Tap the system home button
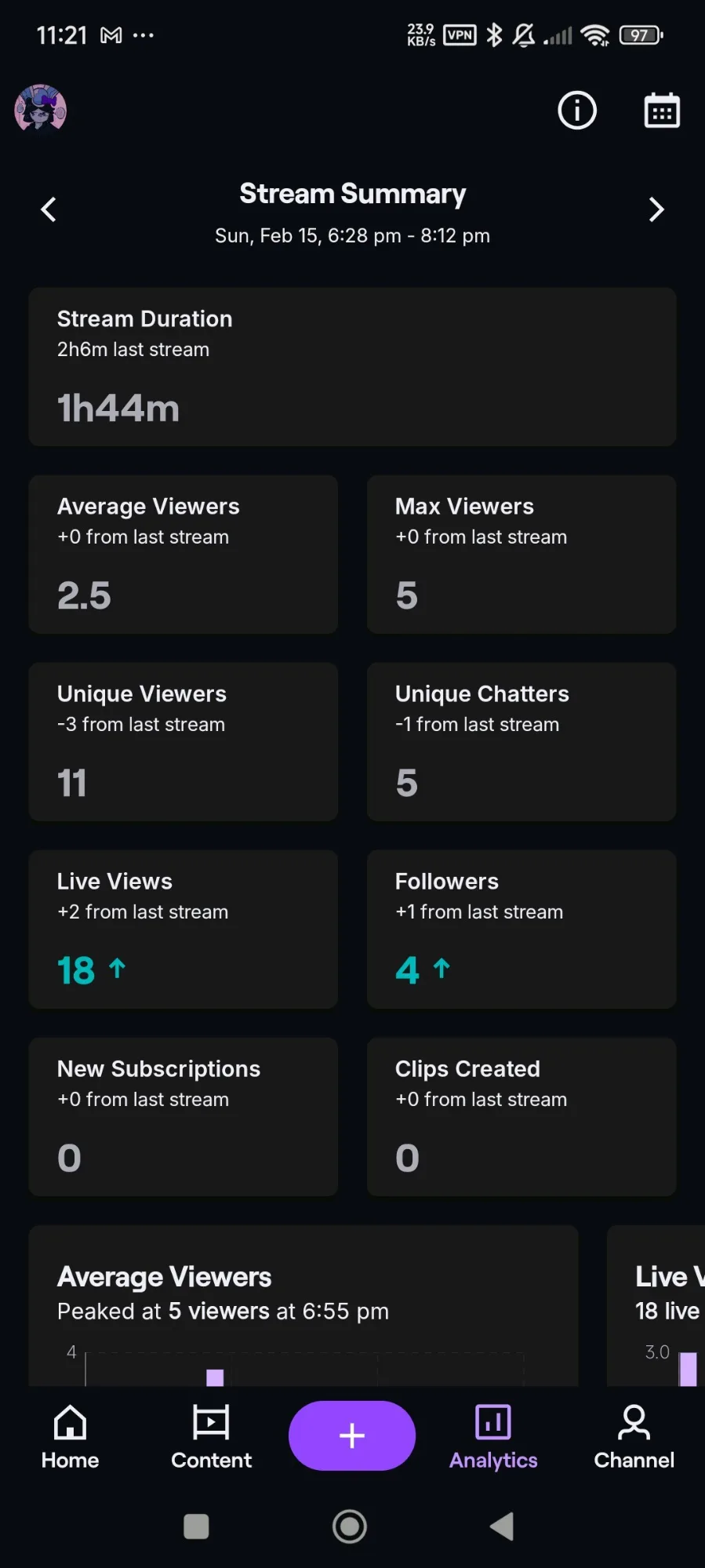This screenshot has width=705, height=1568. pyautogui.click(x=350, y=1526)
